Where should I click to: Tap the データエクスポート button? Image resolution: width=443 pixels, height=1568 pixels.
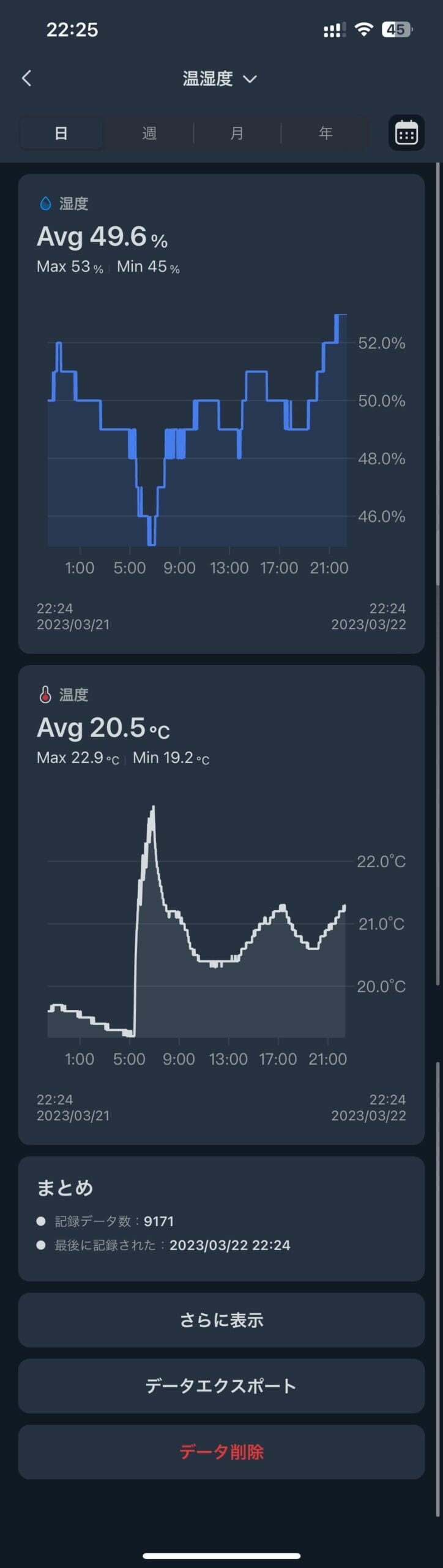221,1386
